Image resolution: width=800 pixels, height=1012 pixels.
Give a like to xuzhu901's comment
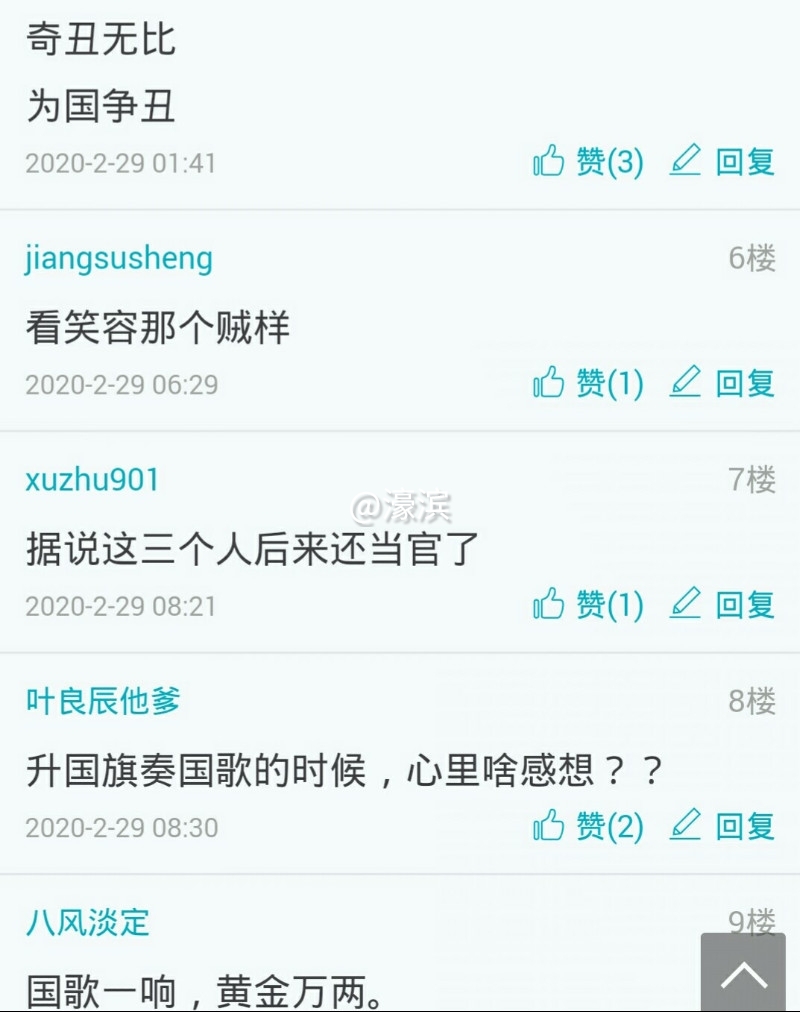pyautogui.click(x=588, y=606)
